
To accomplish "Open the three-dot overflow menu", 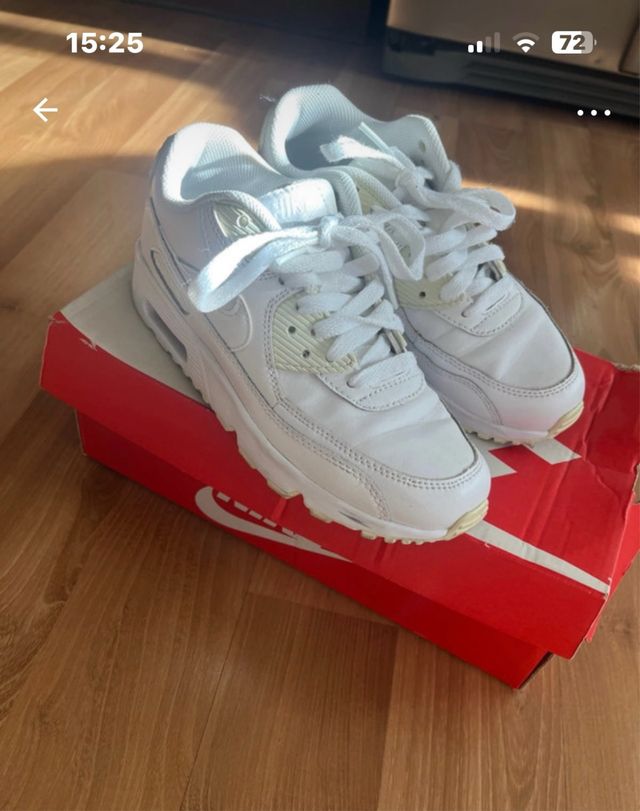I will point(593,112).
